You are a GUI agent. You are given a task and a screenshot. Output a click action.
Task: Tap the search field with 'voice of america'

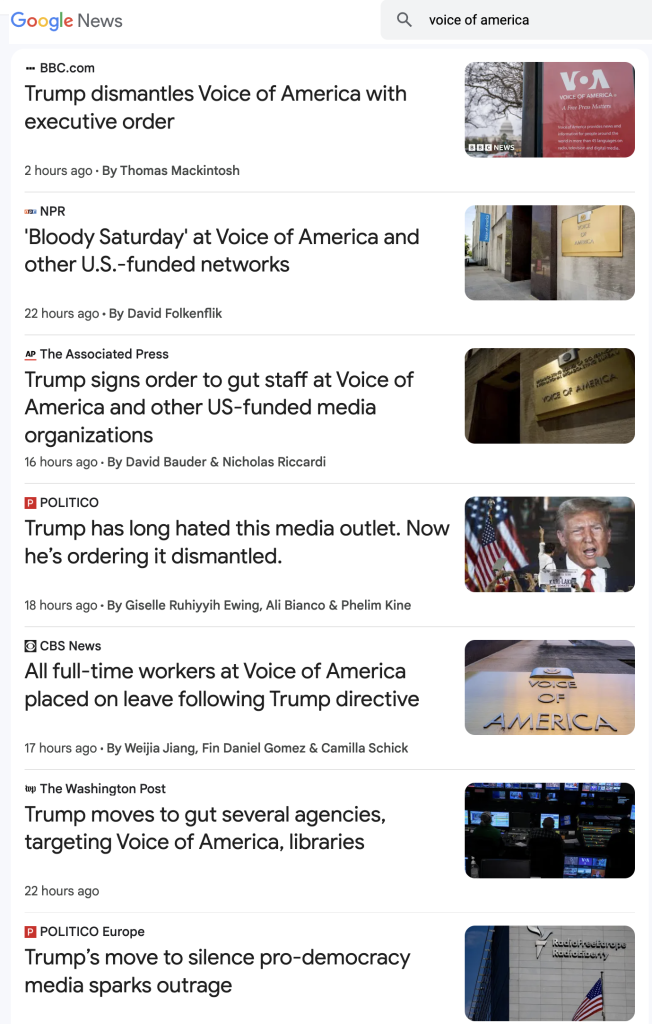coord(520,20)
